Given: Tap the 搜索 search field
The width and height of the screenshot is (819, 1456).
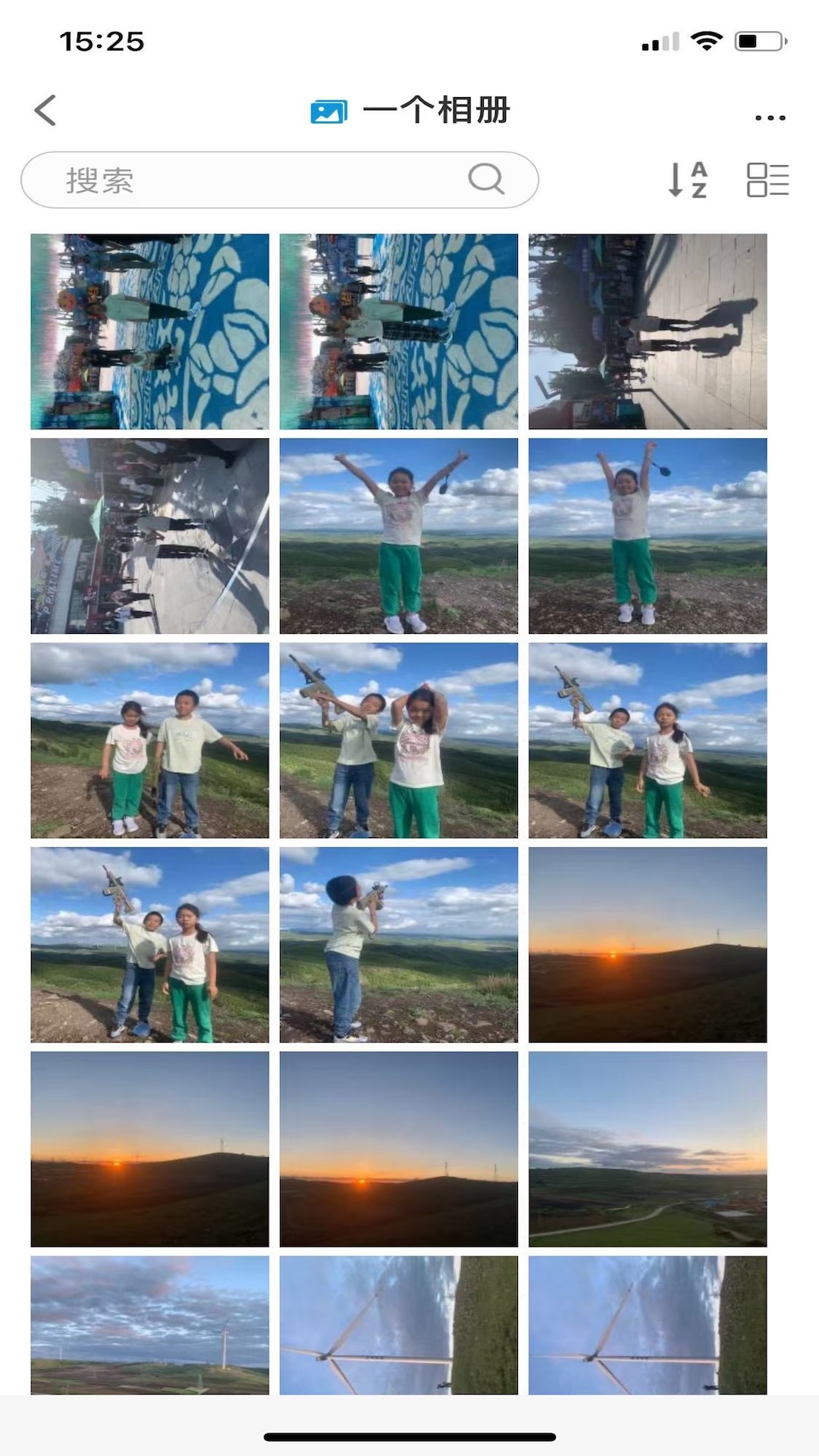Looking at the screenshot, I should click(x=279, y=180).
